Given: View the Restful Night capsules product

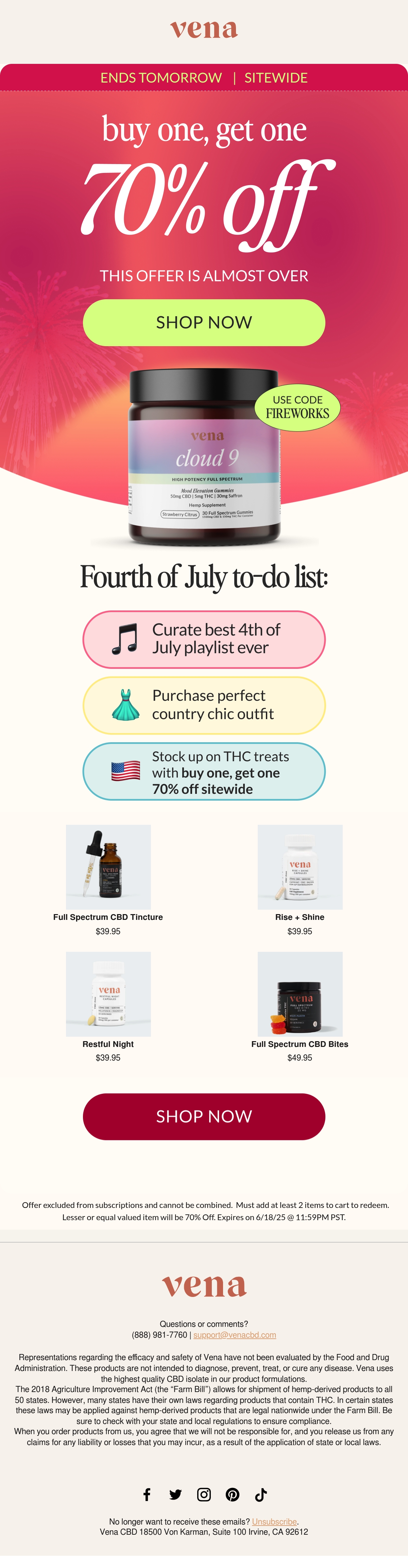Looking at the screenshot, I should (108, 994).
